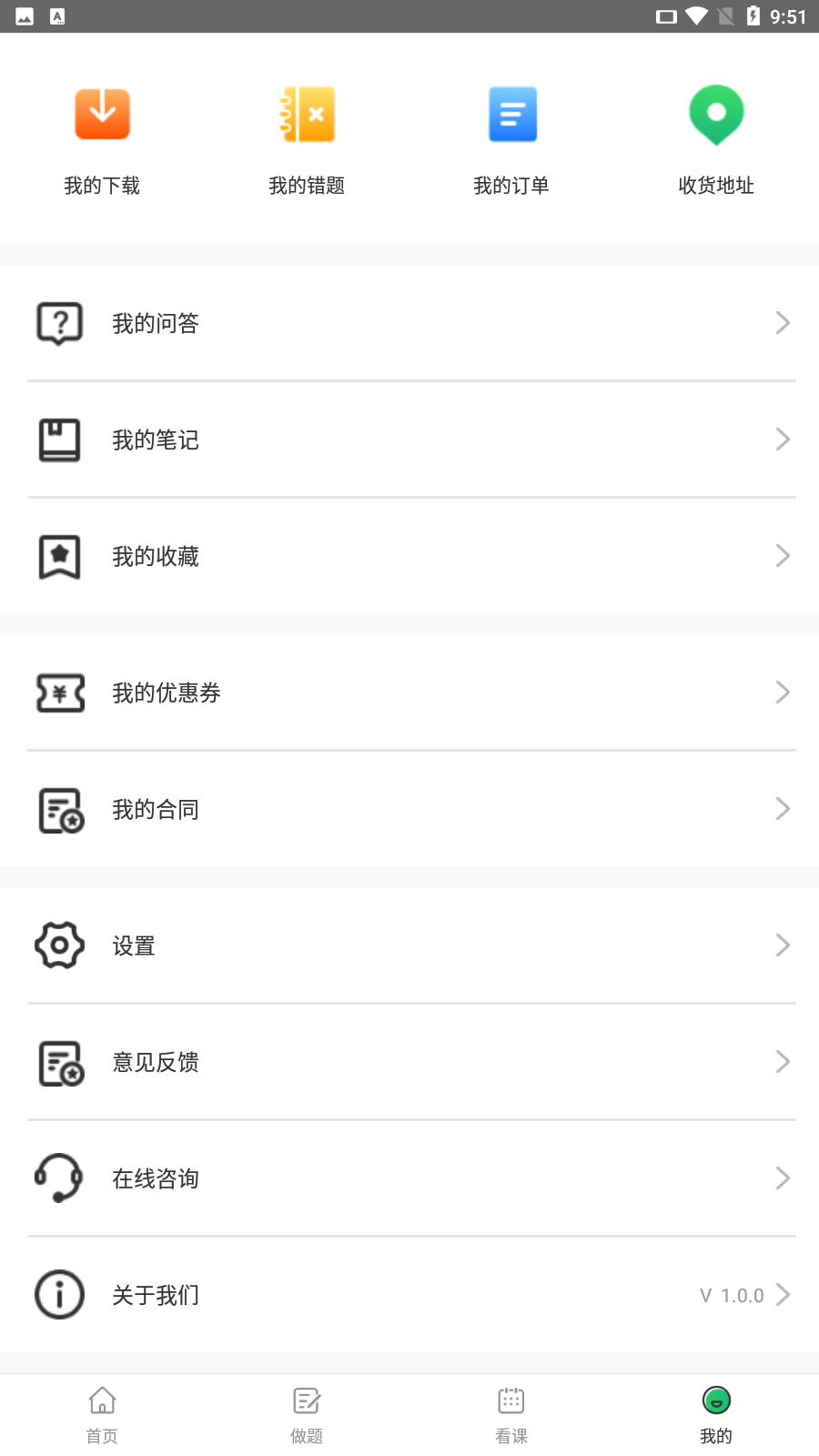The height and width of the screenshot is (1456, 819).
Task: Click the 我的优惠券 coupon icon
Action: [59, 693]
